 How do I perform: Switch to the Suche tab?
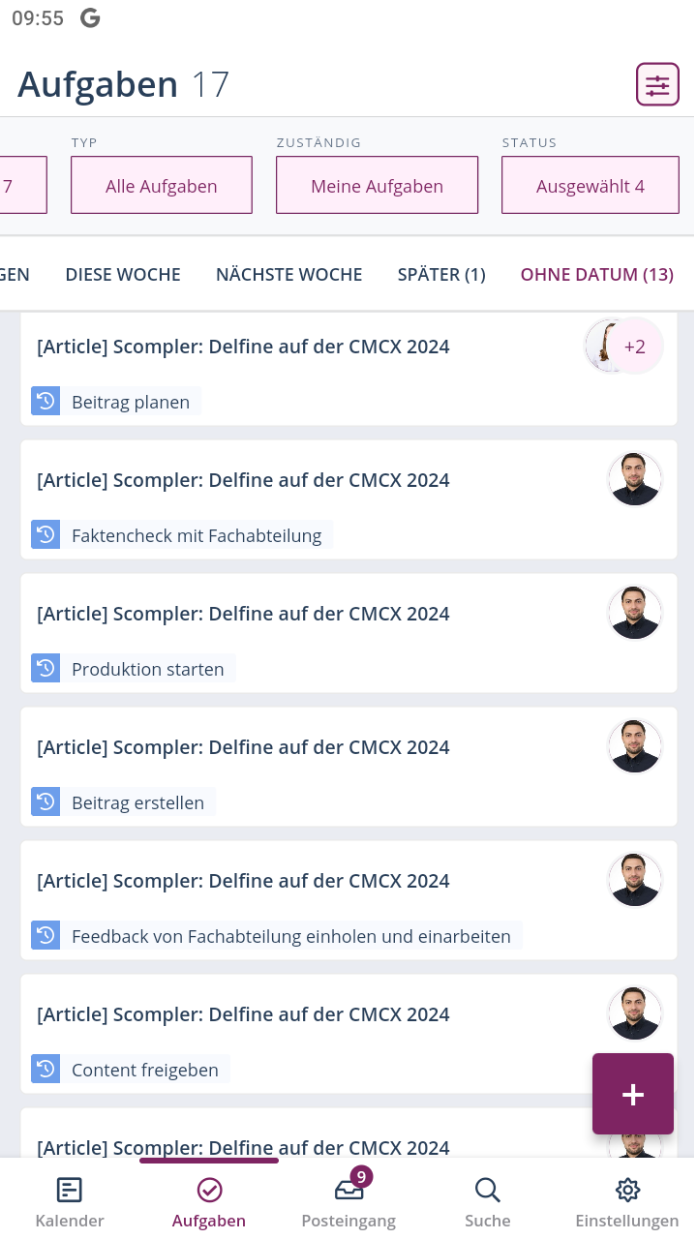(487, 1200)
